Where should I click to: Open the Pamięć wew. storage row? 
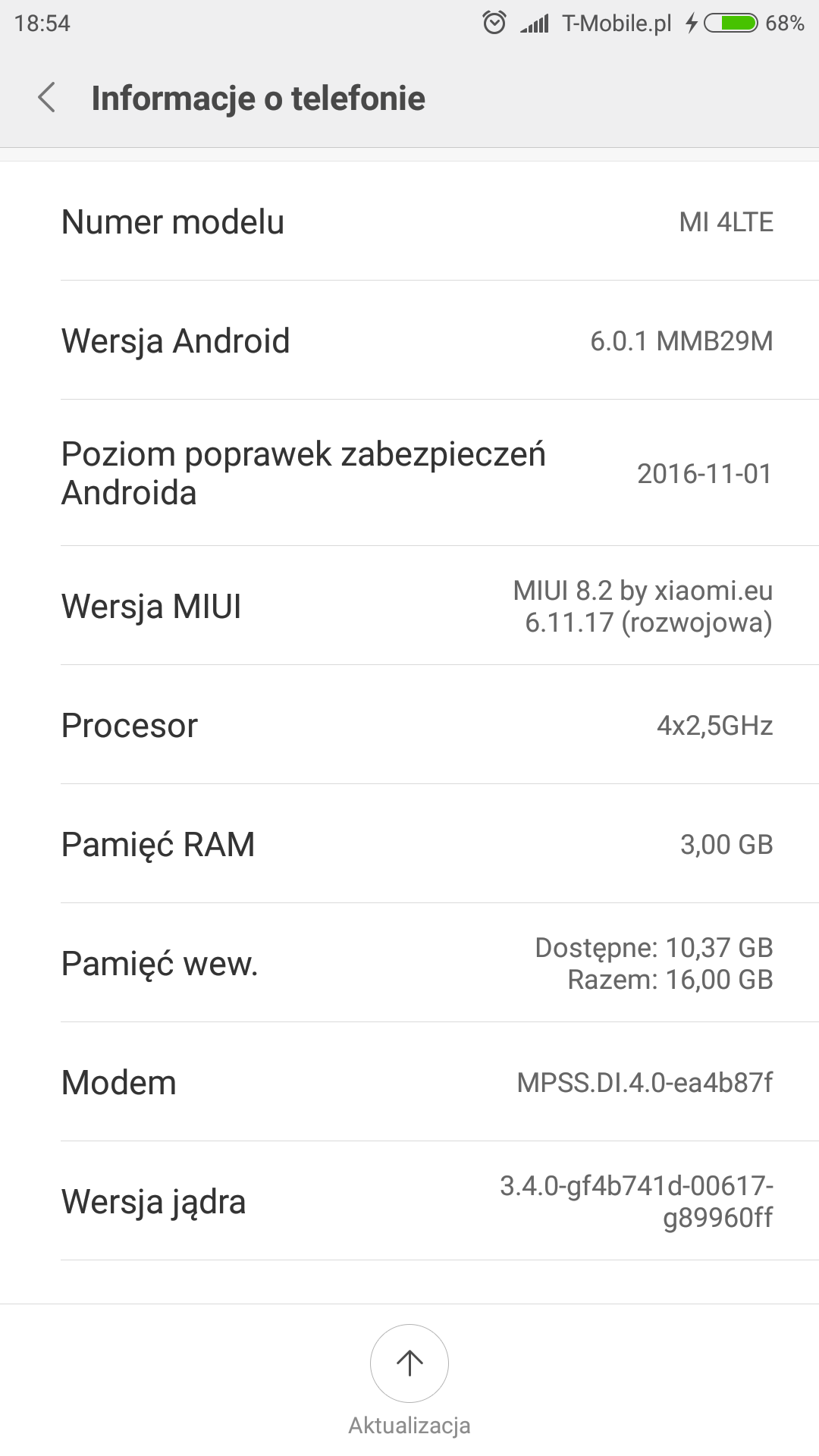pos(409,963)
